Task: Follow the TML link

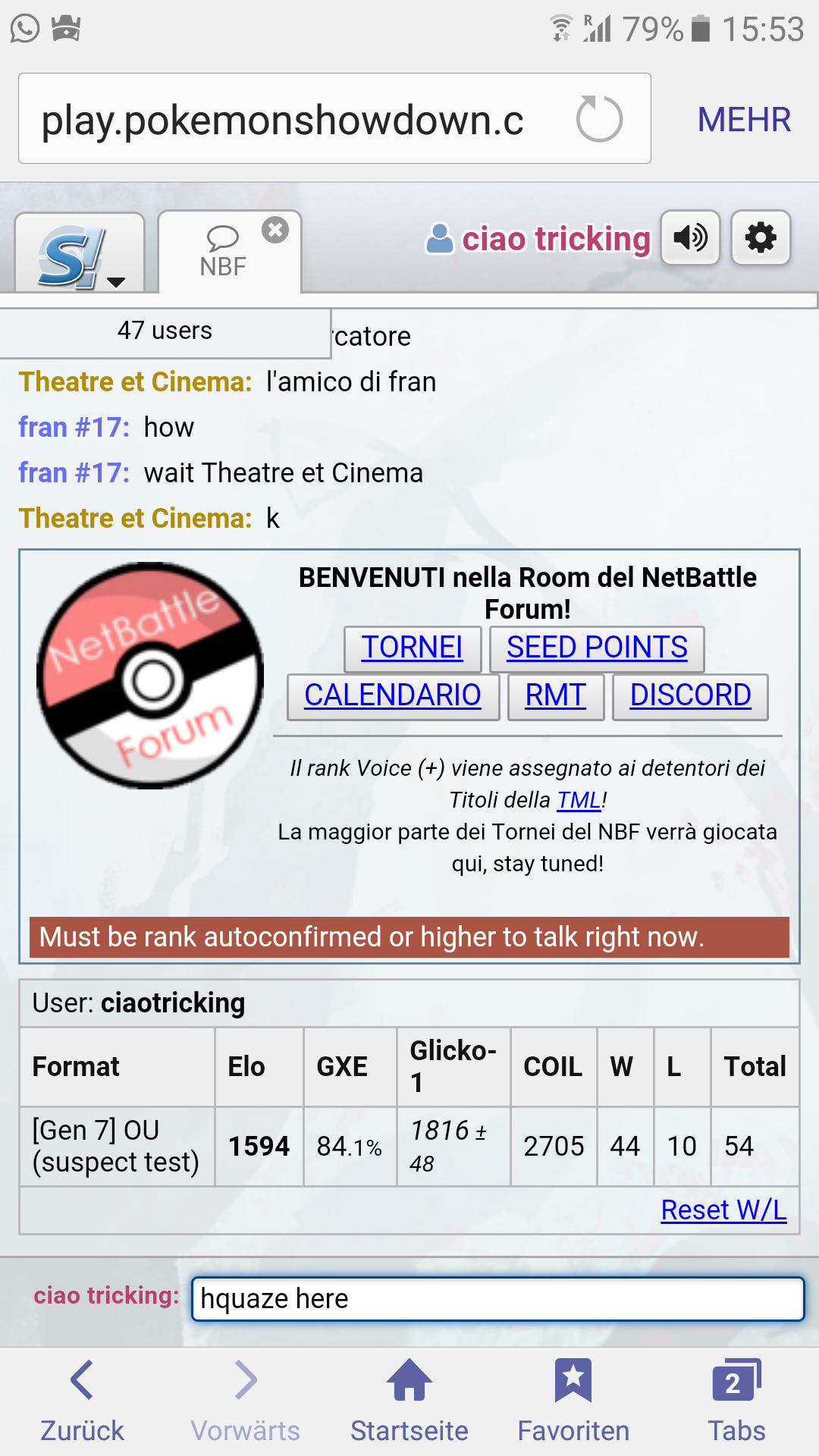Action: click(x=579, y=800)
